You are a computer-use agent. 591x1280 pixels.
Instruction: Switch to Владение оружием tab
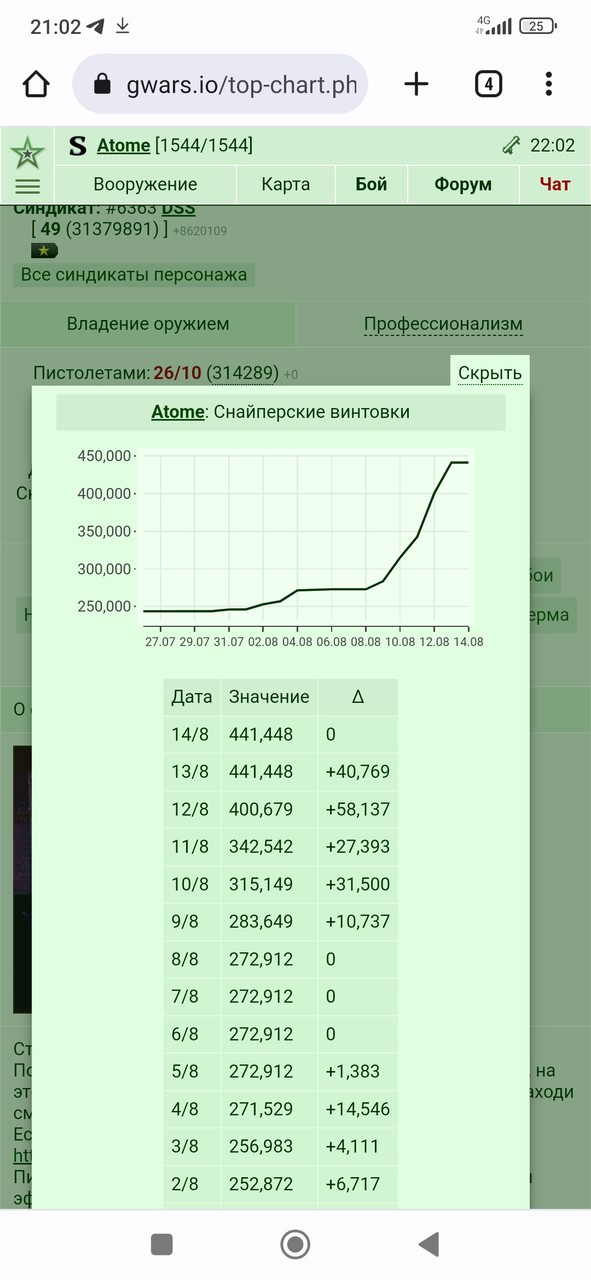[x=148, y=324]
